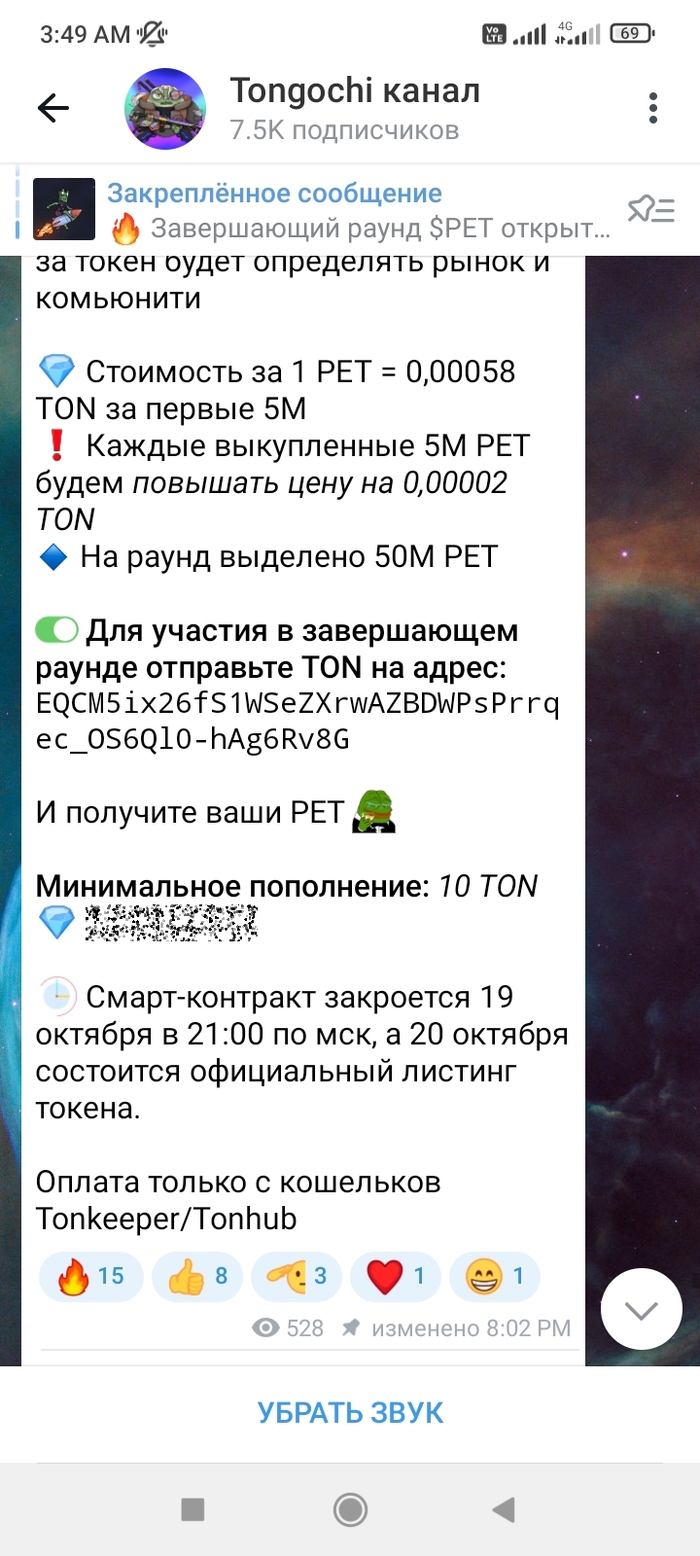Image resolution: width=700 pixels, height=1556 pixels.
Task: Tap the system back button
Action: click(x=504, y=1509)
